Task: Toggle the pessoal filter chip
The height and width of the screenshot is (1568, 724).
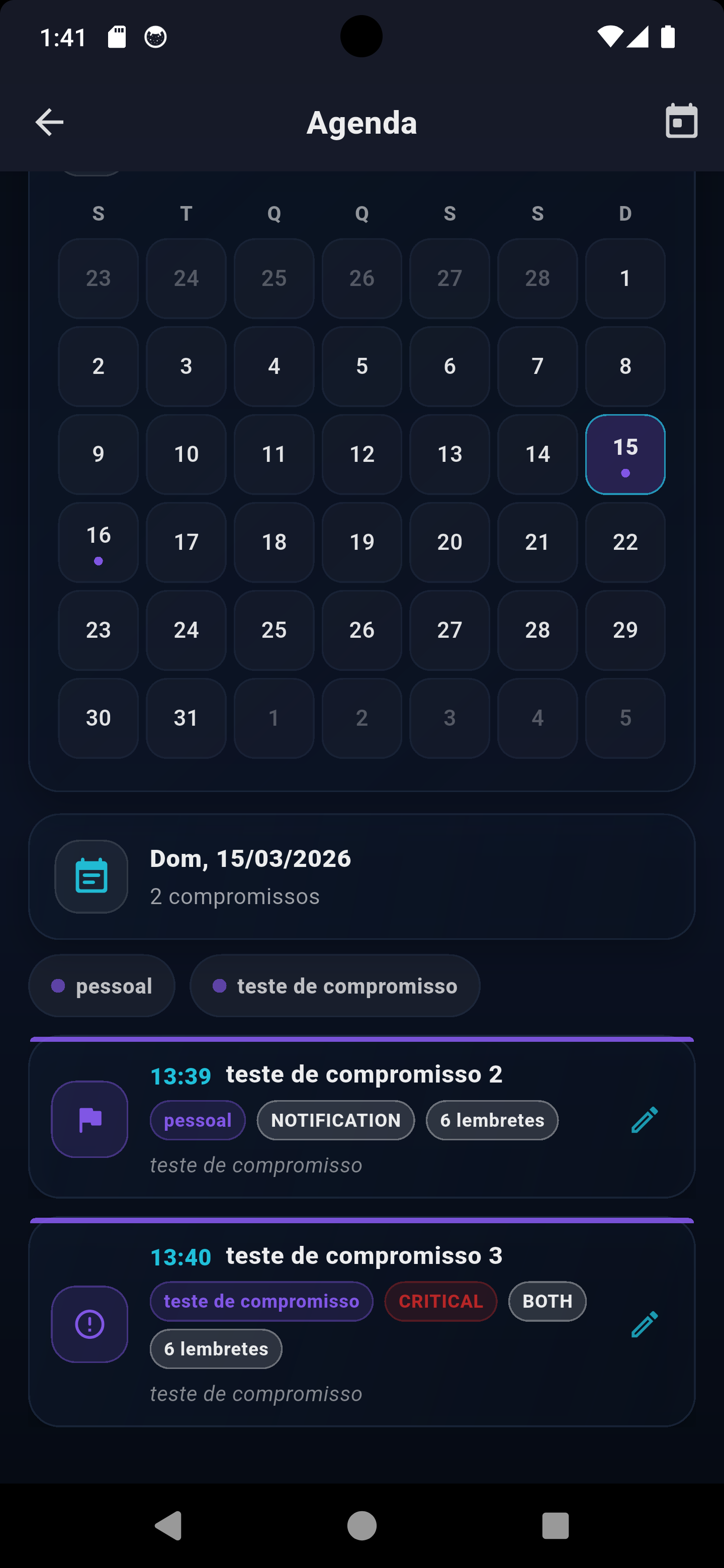Action: [101, 986]
